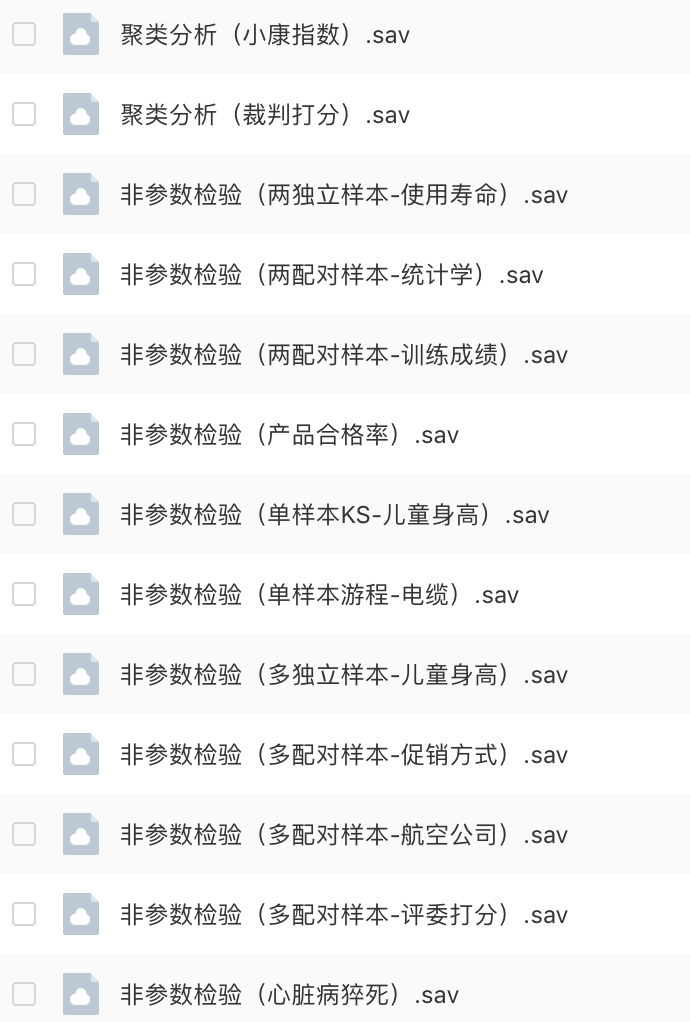Open 非参数检验（单样本KS-儿童身高）.sav
This screenshot has height=1022, width=690.
point(334,515)
